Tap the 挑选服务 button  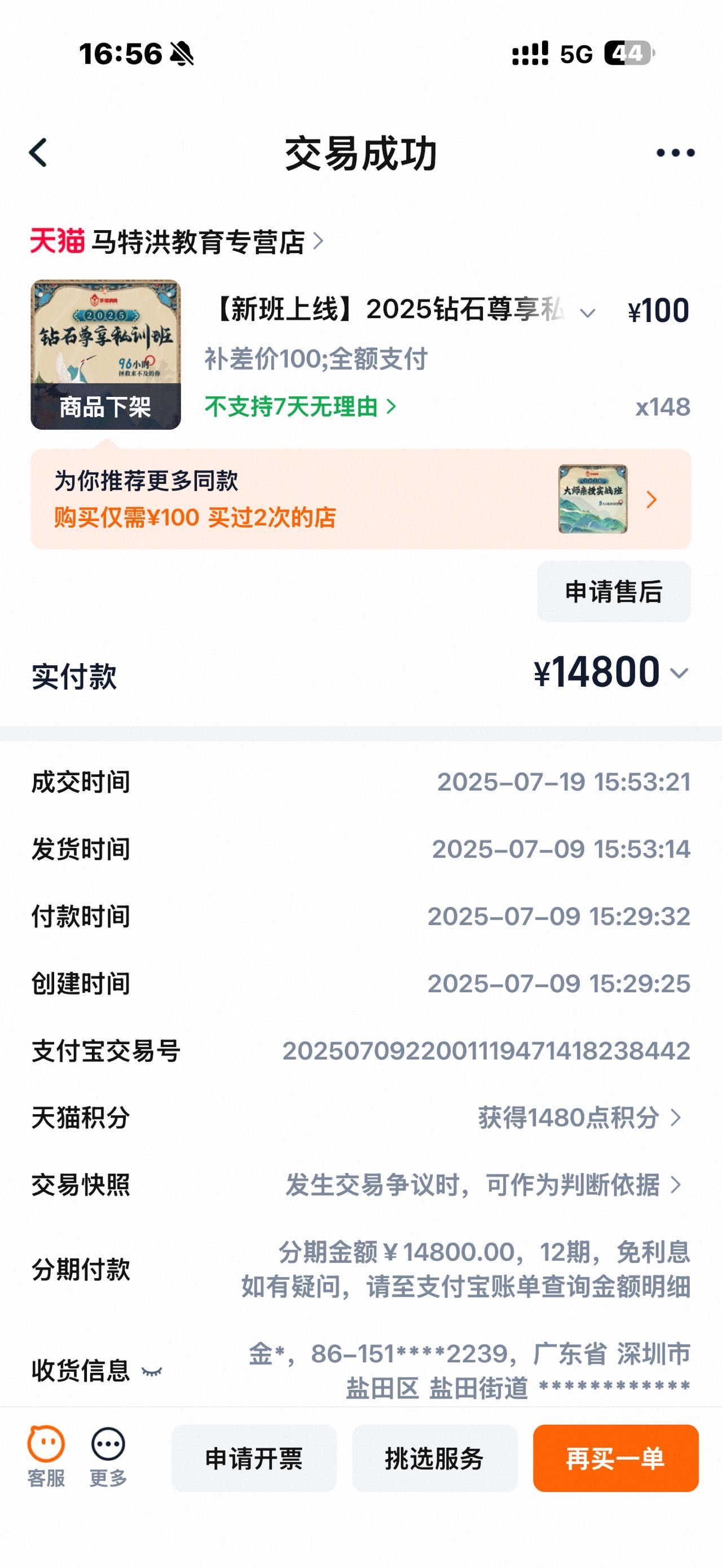pyautogui.click(x=435, y=1459)
